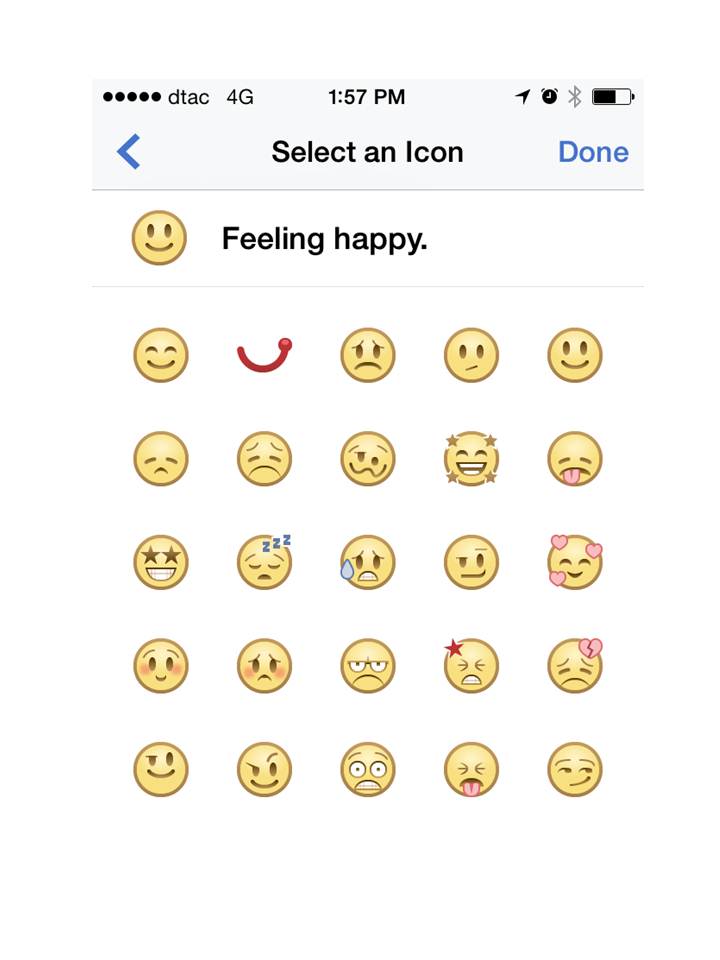Pick the squinting face sticking tongue out
The image size is (720, 960).
coord(471,770)
